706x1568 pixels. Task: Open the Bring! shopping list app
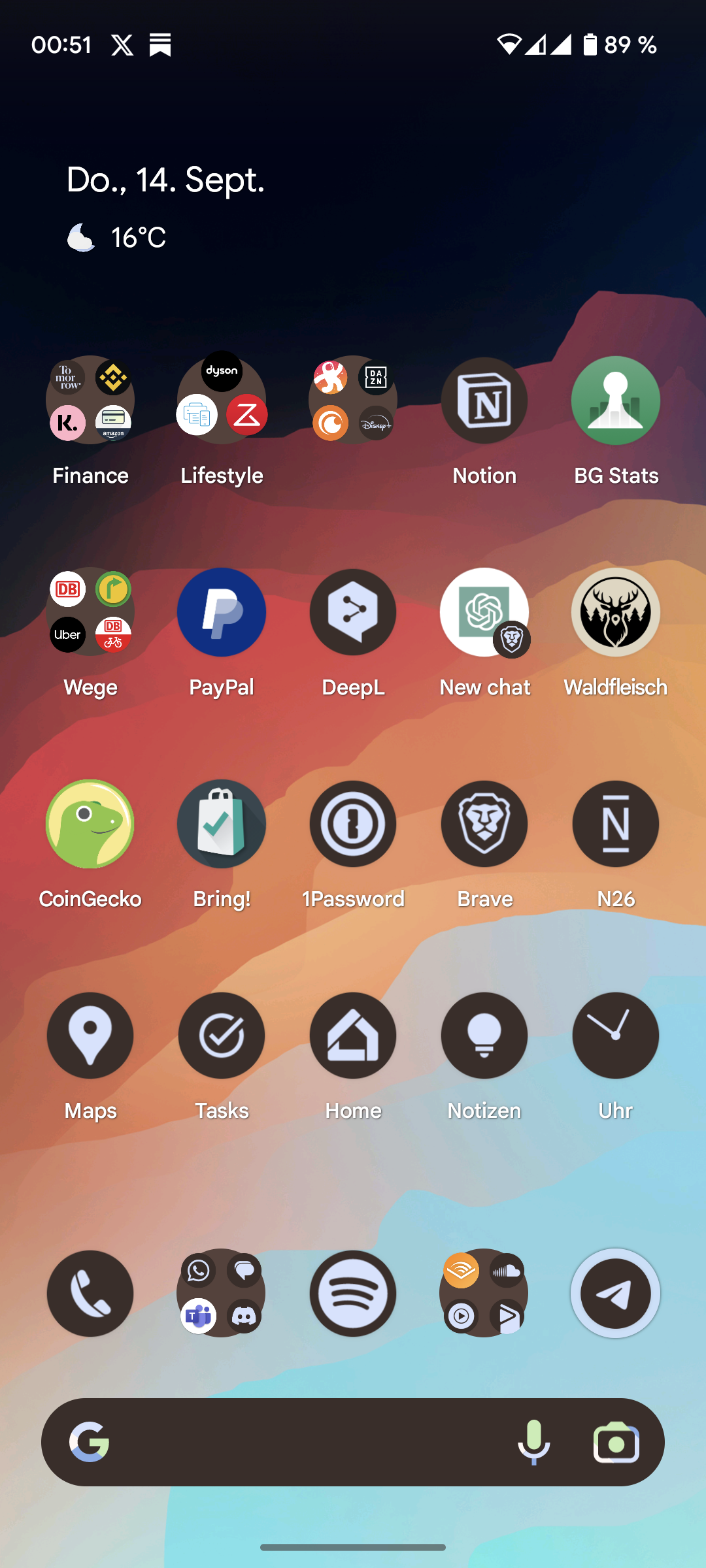pyautogui.click(x=222, y=824)
